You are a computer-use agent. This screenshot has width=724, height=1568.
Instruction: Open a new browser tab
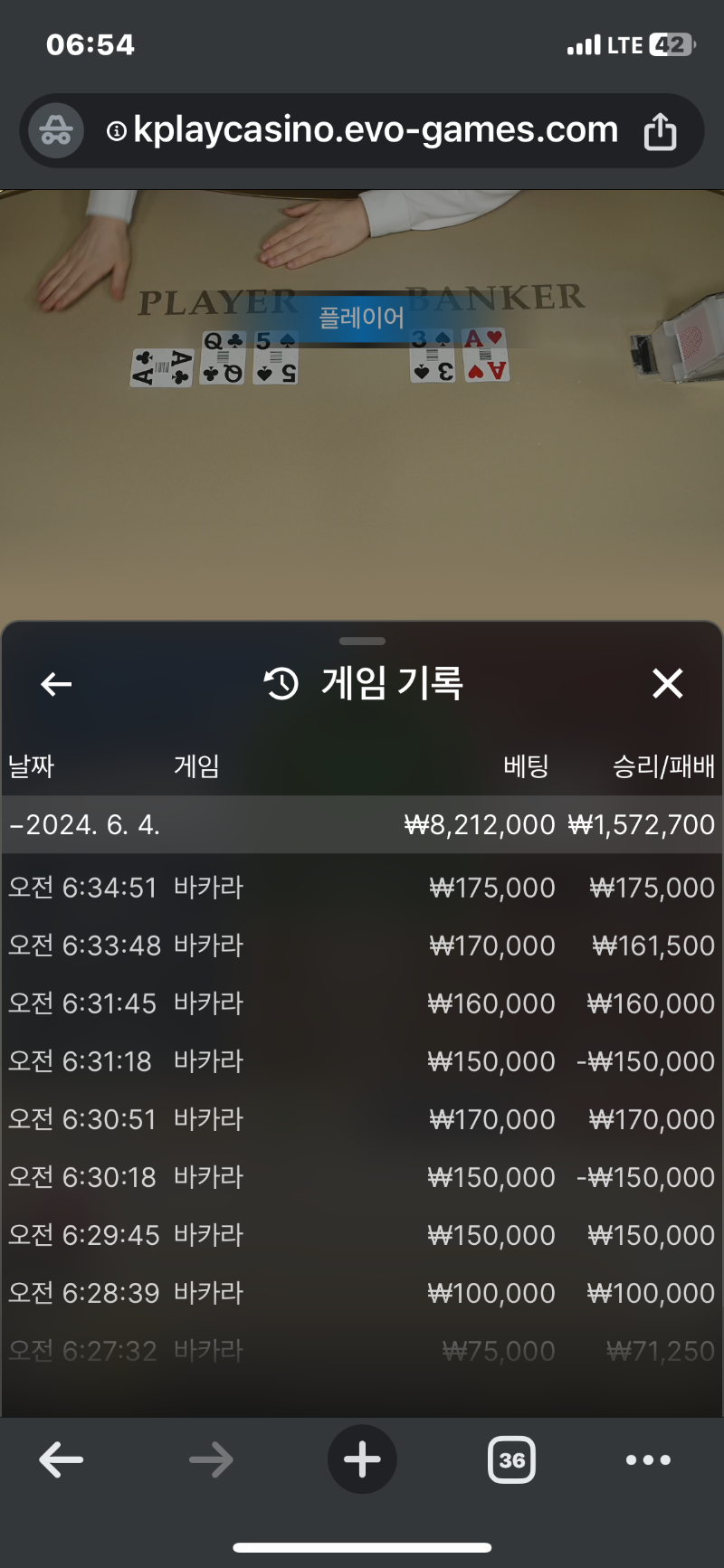pos(362,1459)
